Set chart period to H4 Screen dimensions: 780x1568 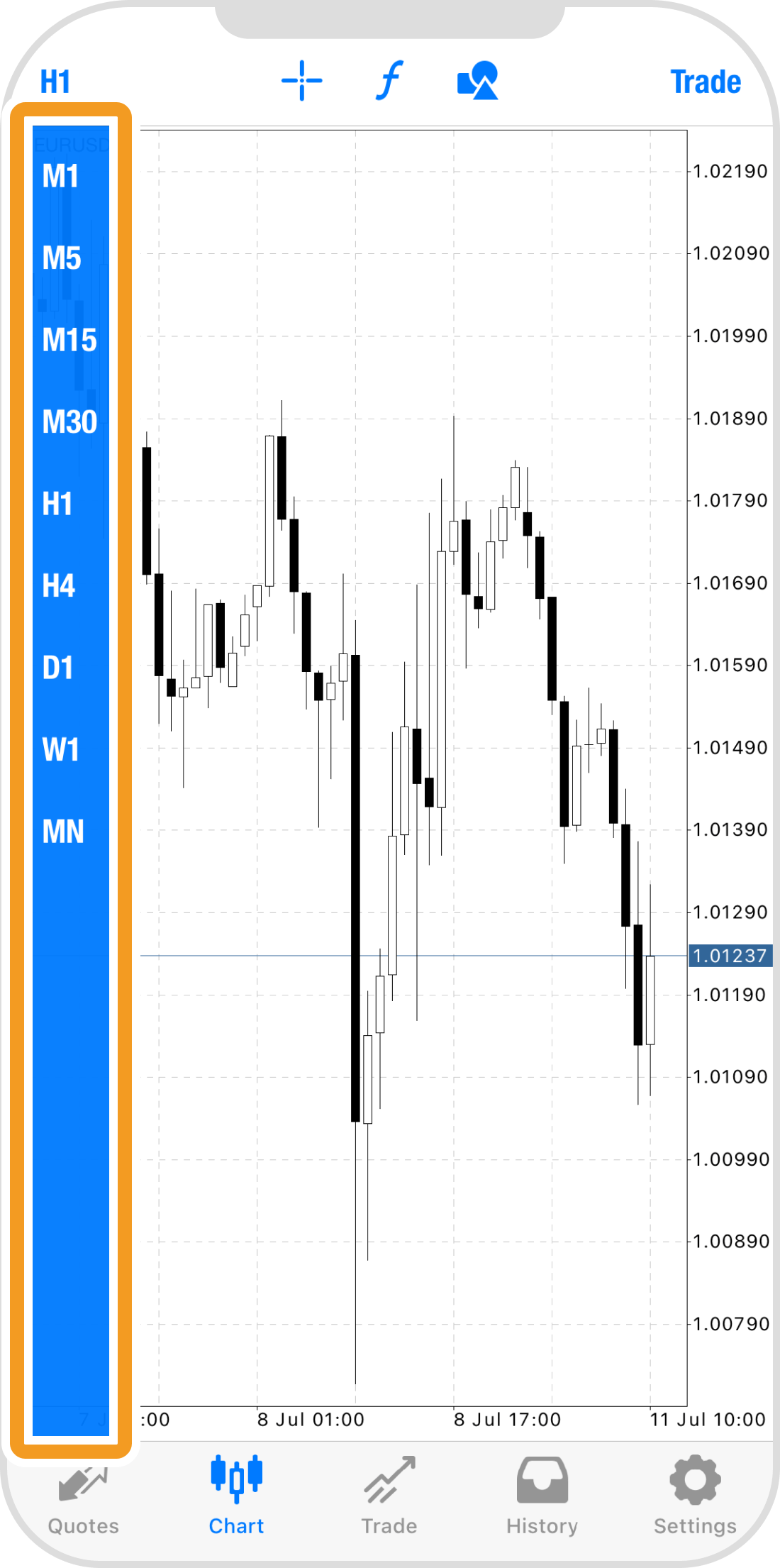point(59,586)
